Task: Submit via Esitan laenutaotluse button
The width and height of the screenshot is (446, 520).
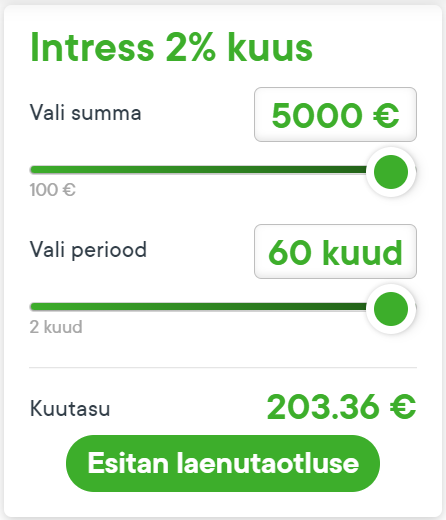Action: (x=223, y=463)
